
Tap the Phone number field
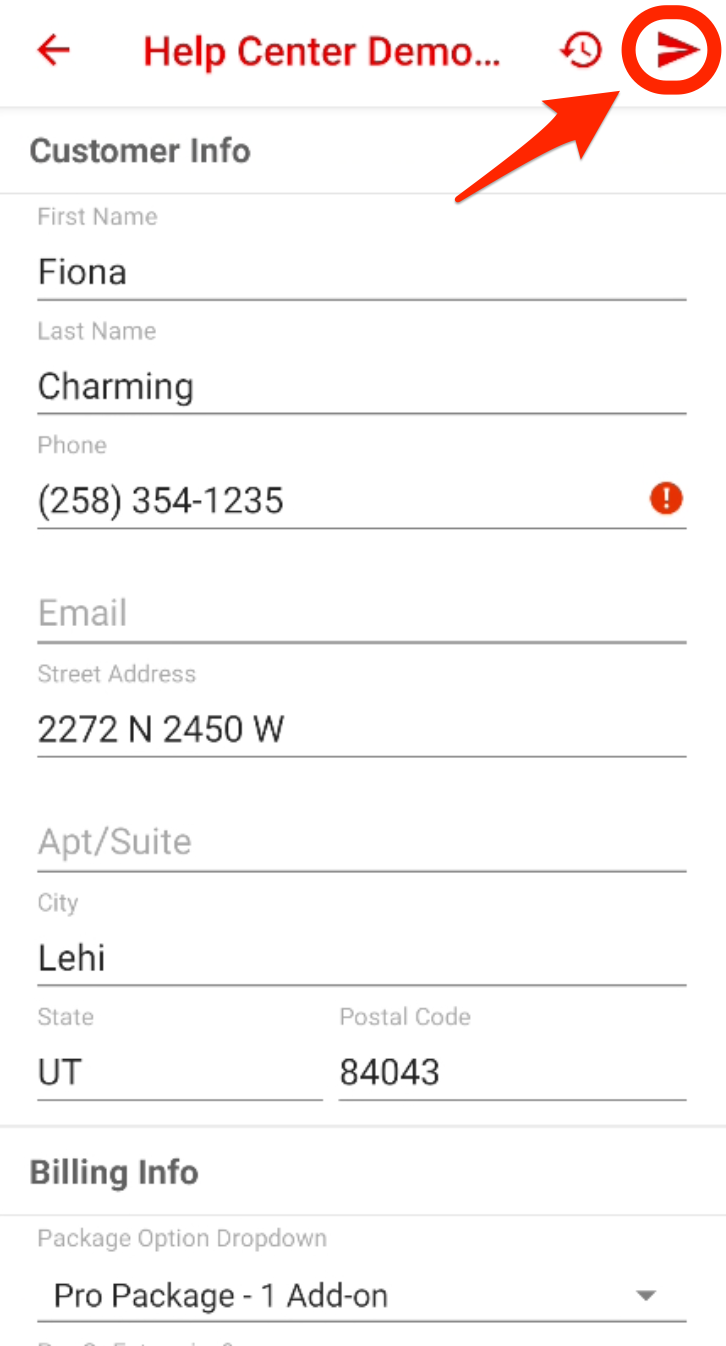(340, 500)
